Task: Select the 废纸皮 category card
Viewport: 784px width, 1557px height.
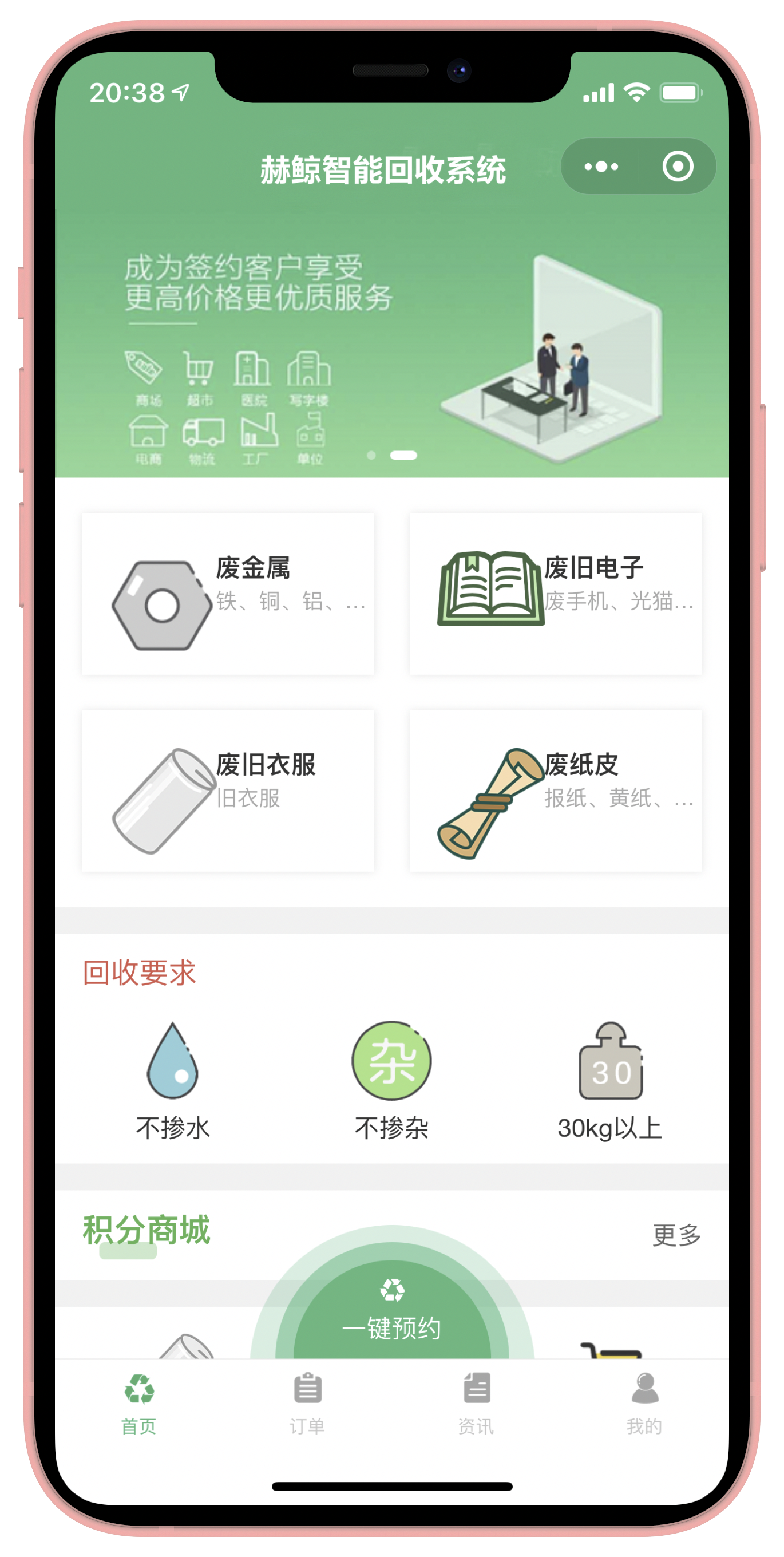Action: click(x=556, y=791)
